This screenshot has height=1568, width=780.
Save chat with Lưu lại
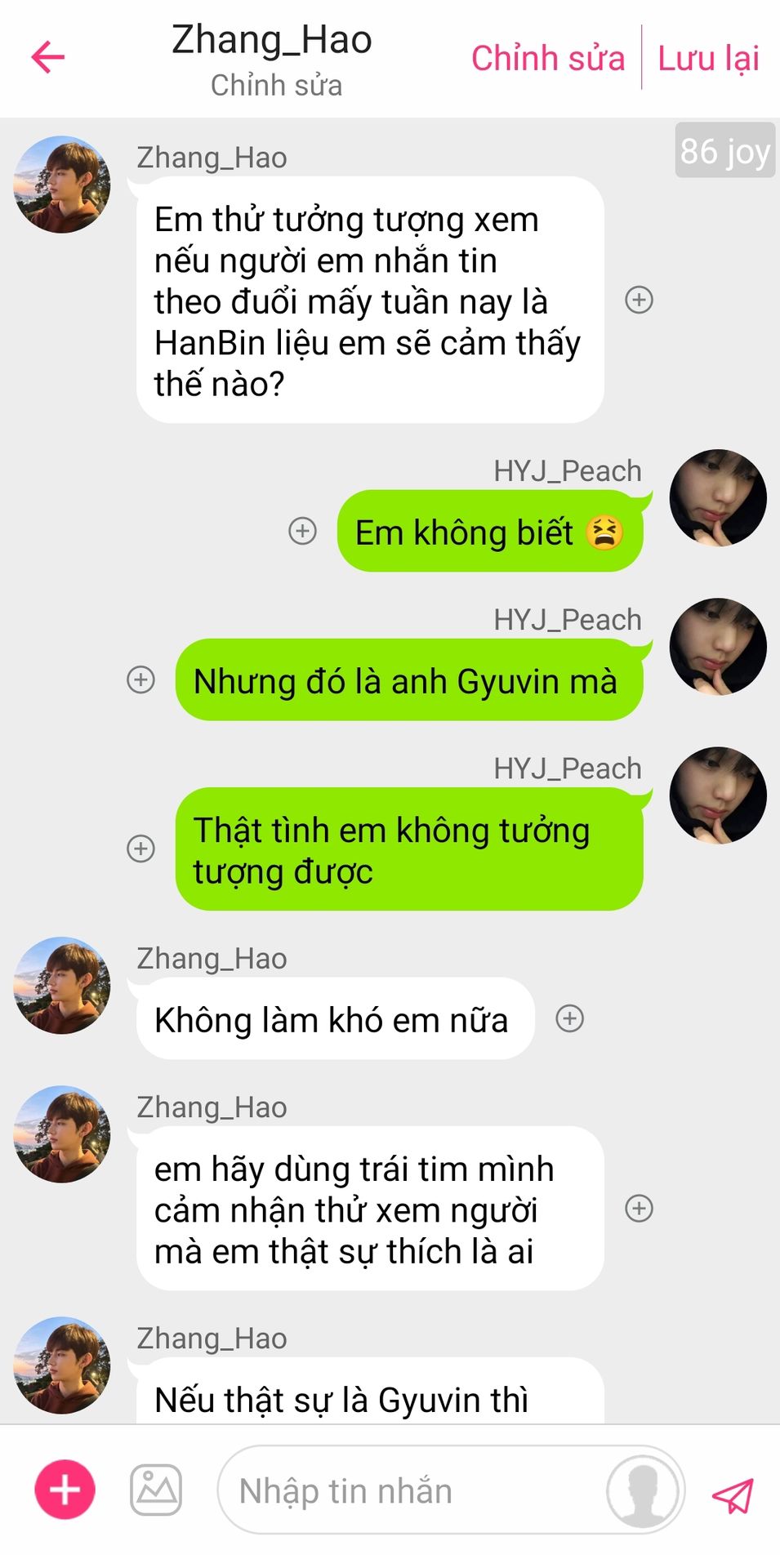tap(708, 59)
